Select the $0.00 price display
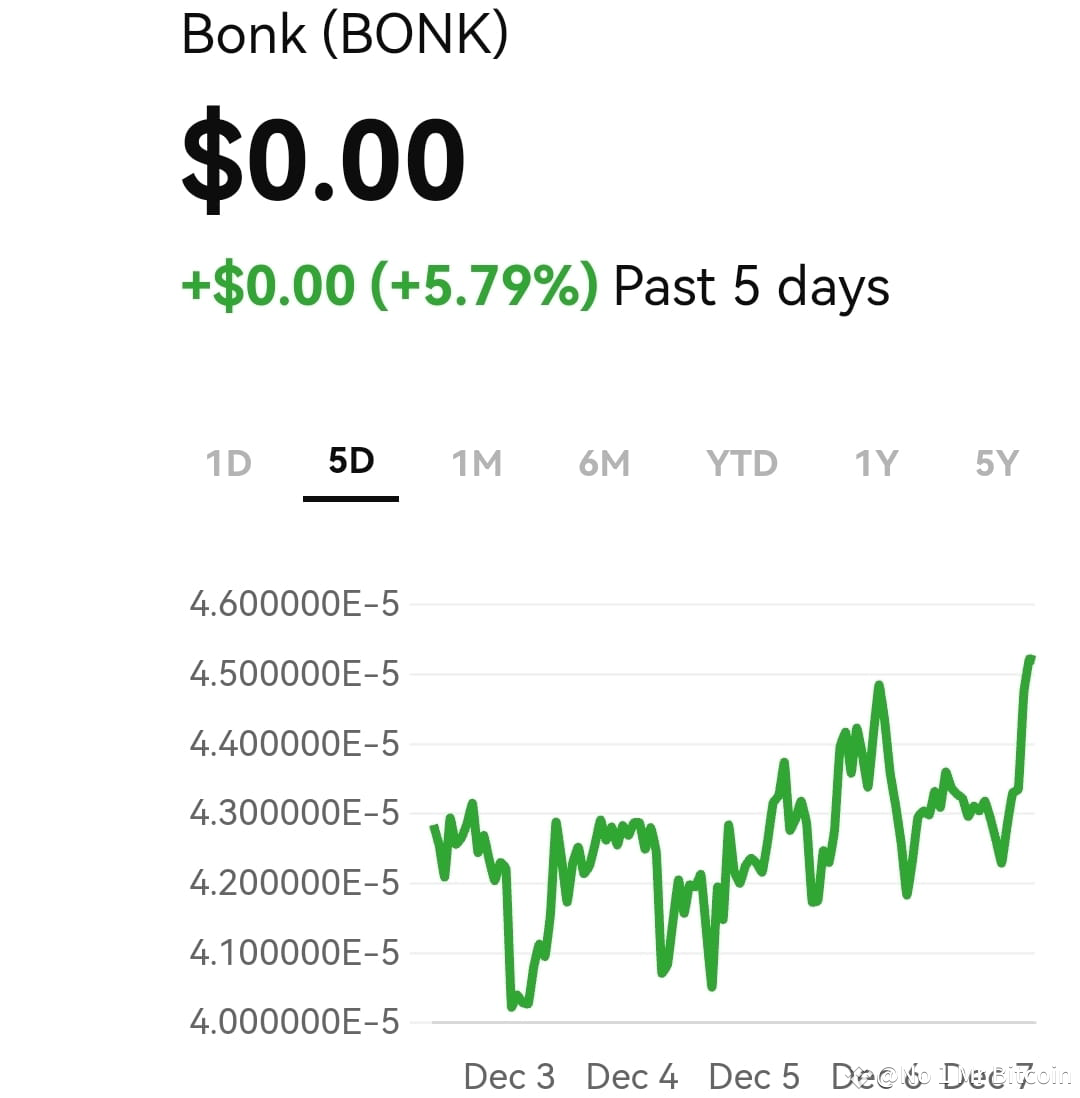Viewport: 1080px width, 1098px height. click(322, 155)
